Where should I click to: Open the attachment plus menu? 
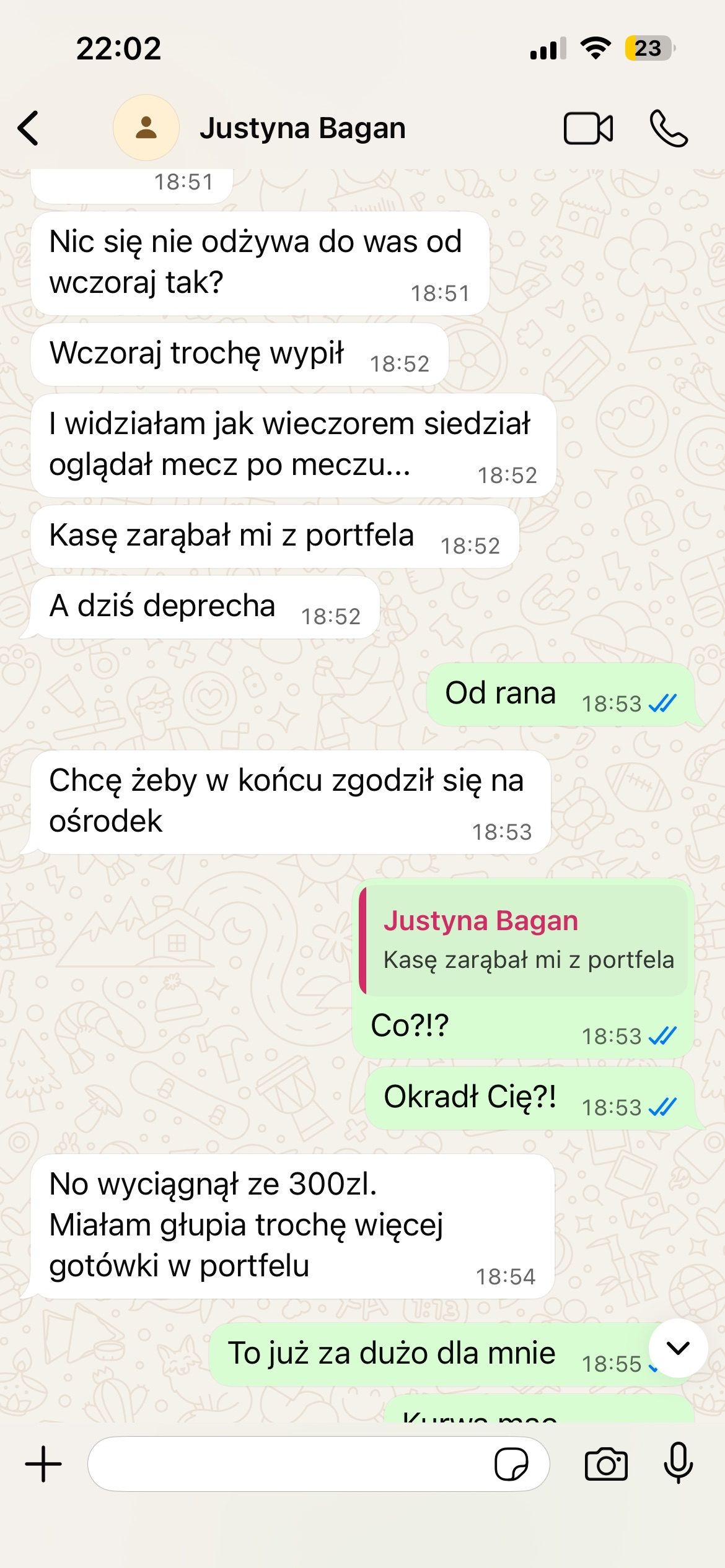43,1464
